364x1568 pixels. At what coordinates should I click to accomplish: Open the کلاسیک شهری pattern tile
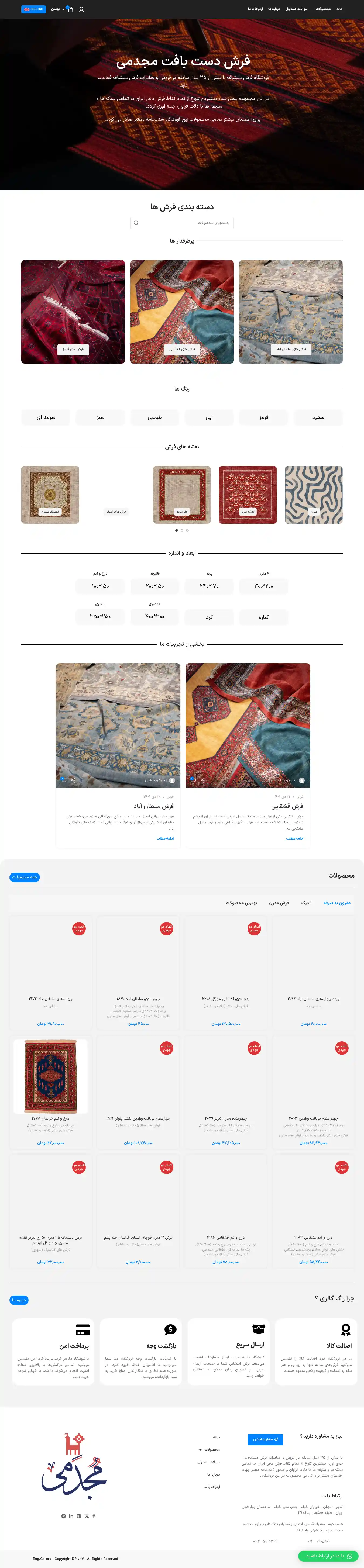(50, 494)
